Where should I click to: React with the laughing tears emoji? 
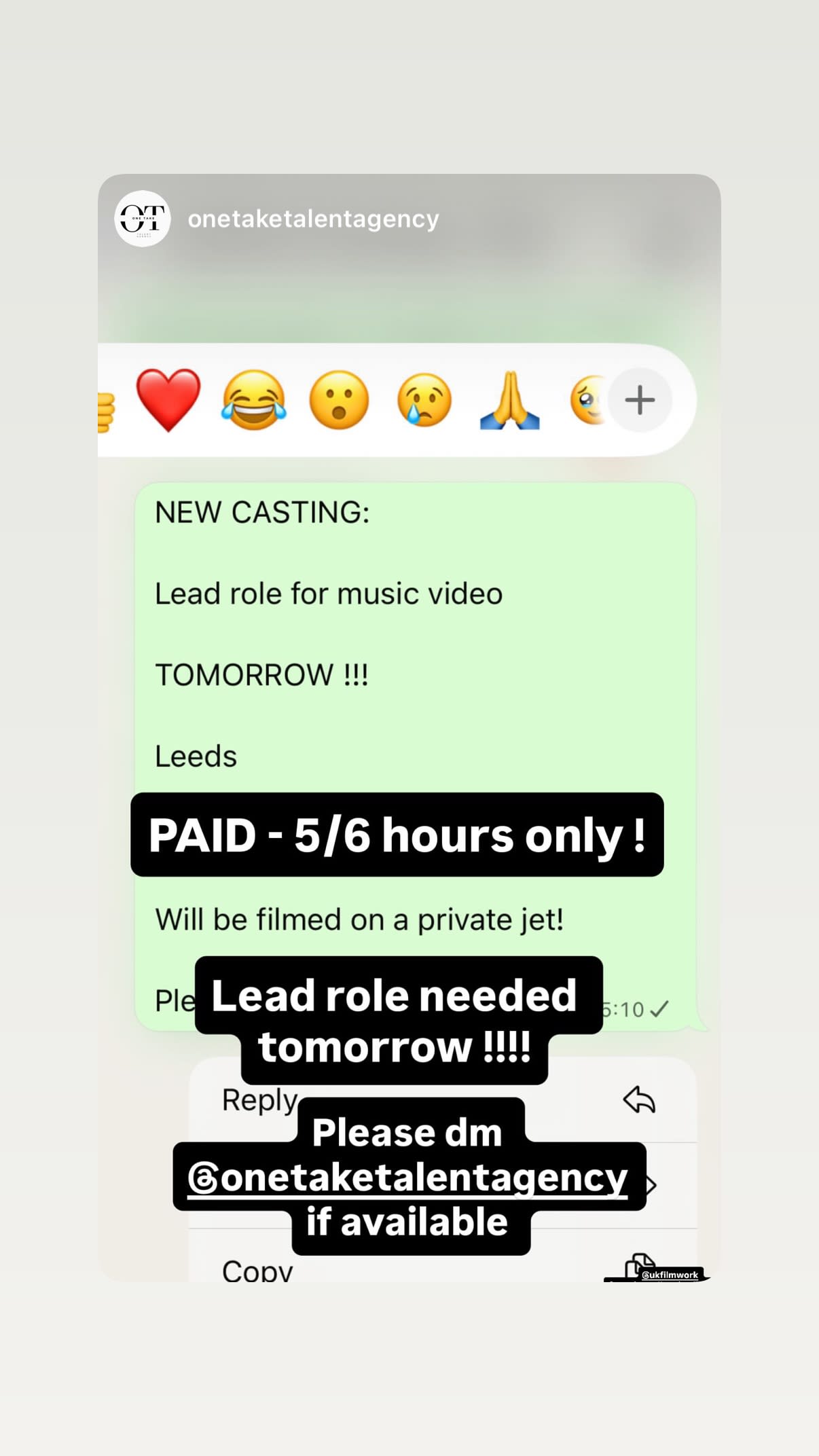point(253,401)
